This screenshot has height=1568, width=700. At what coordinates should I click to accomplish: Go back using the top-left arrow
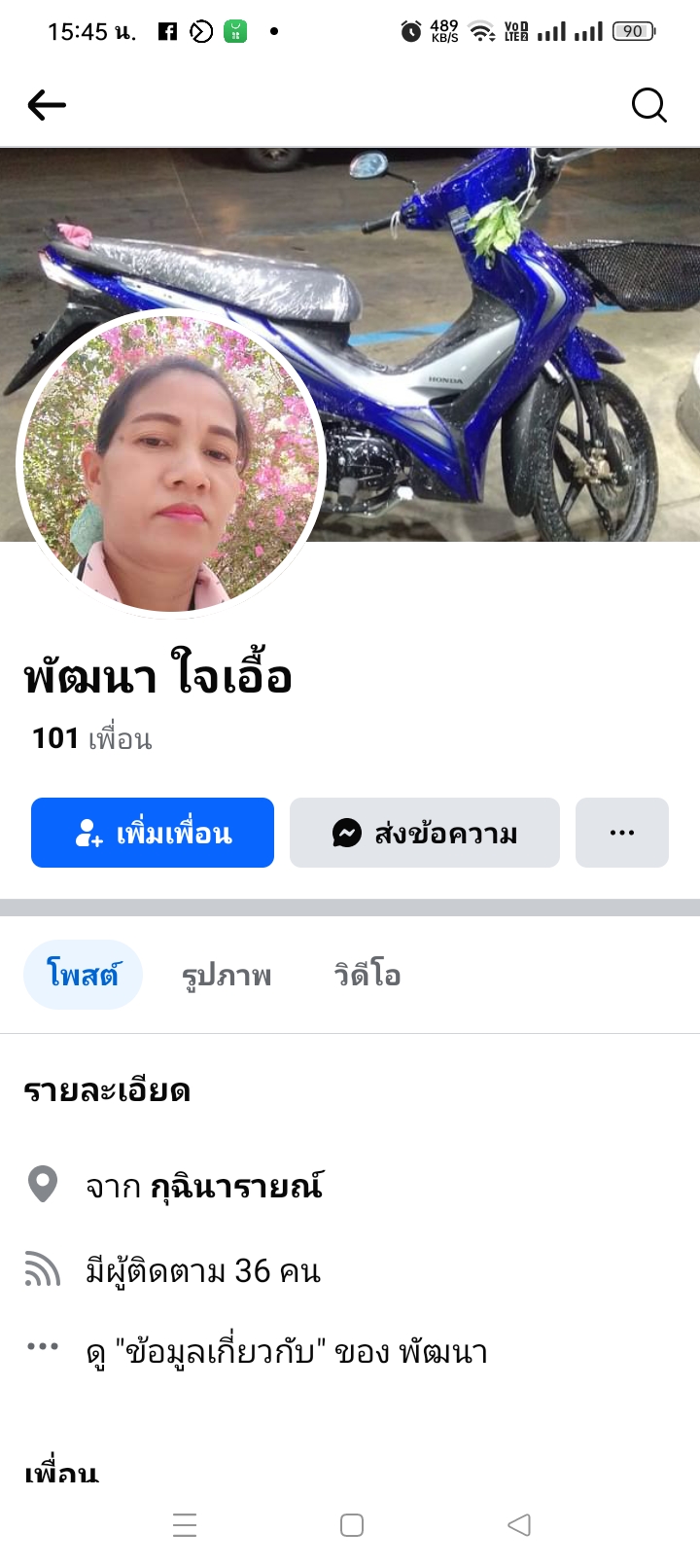click(x=47, y=104)
